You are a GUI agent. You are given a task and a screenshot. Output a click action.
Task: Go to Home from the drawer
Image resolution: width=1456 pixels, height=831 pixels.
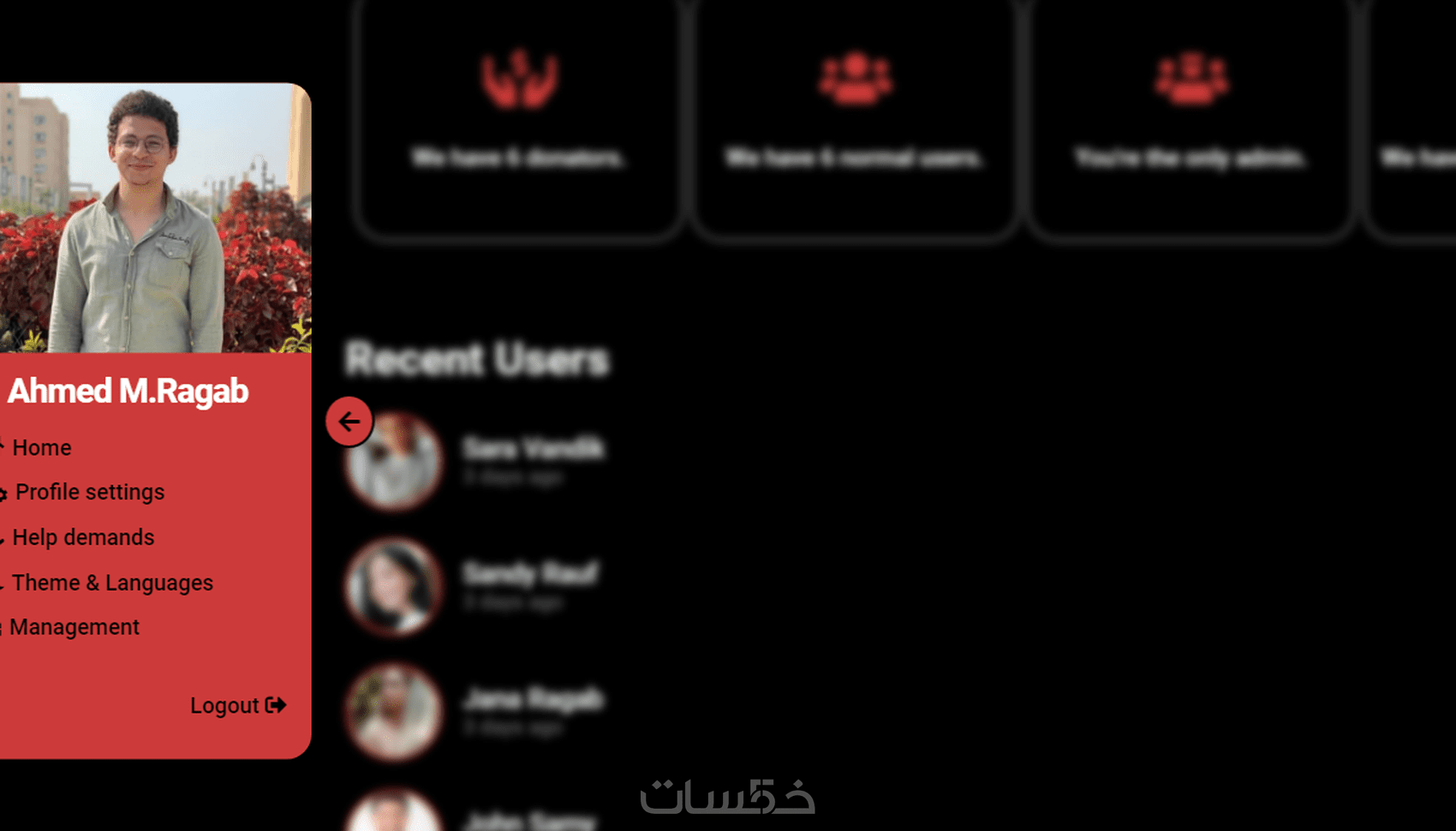pos(41,448)
